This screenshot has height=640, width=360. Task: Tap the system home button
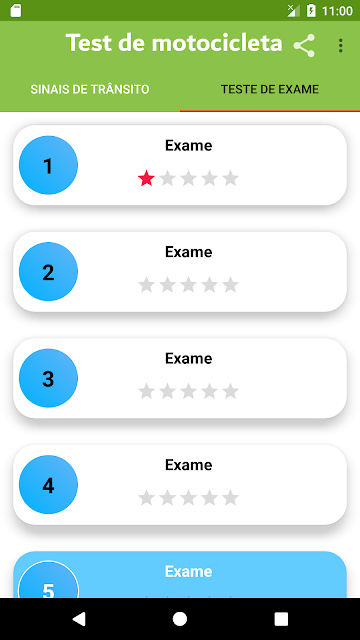[x=180, y=619]
